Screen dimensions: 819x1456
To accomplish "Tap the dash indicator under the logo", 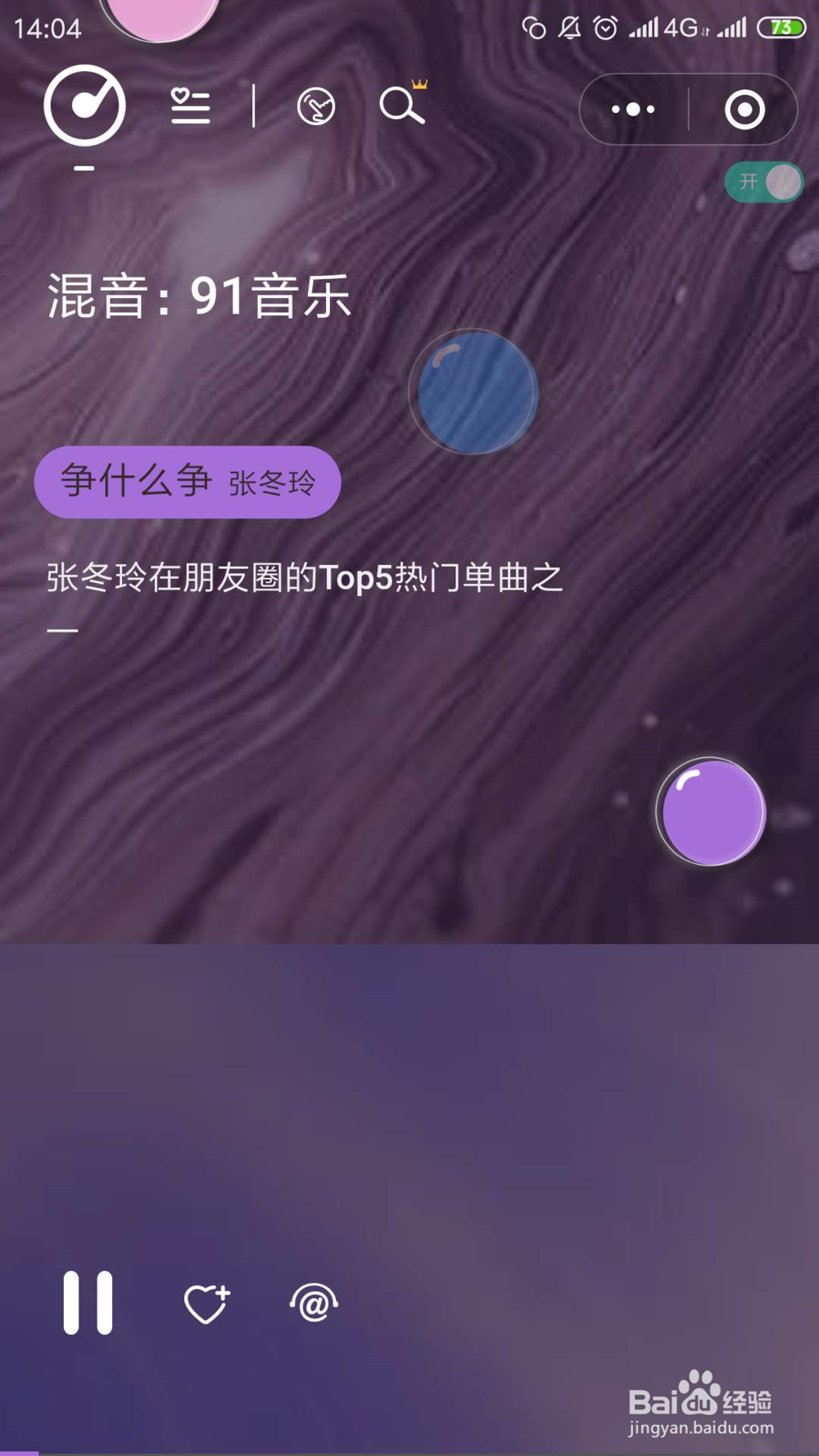I will point(84,167).
